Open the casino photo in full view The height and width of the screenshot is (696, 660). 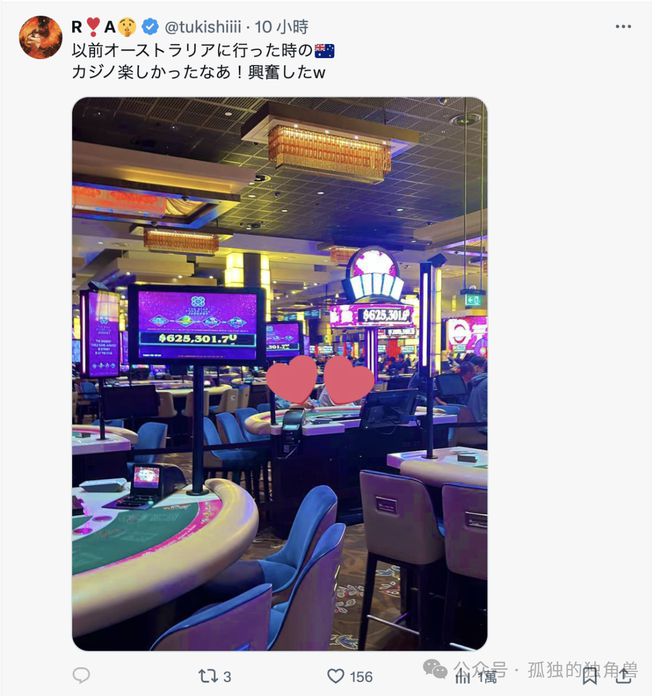point(279,373)
